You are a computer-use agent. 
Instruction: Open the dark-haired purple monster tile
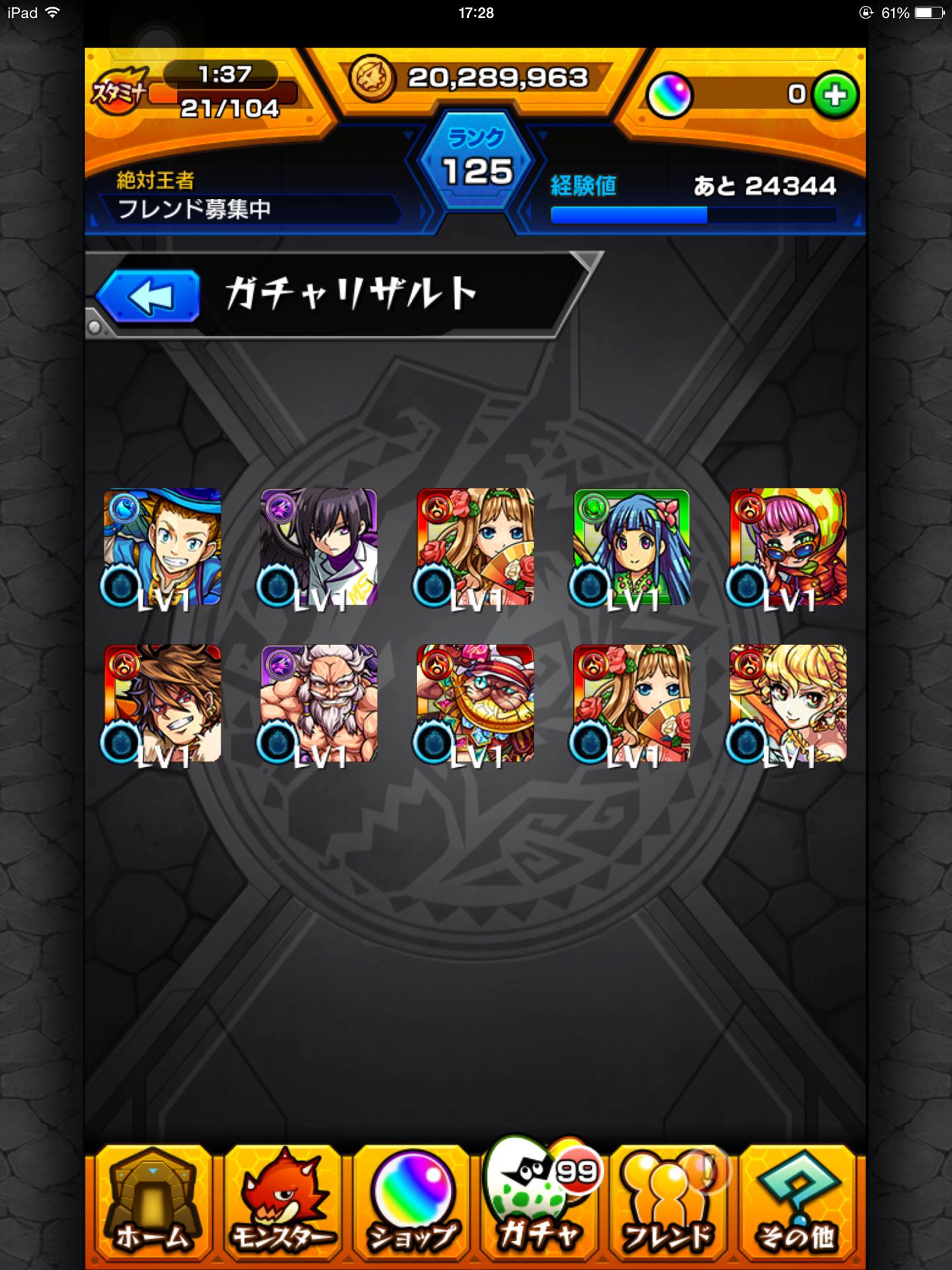pos(319,547)
